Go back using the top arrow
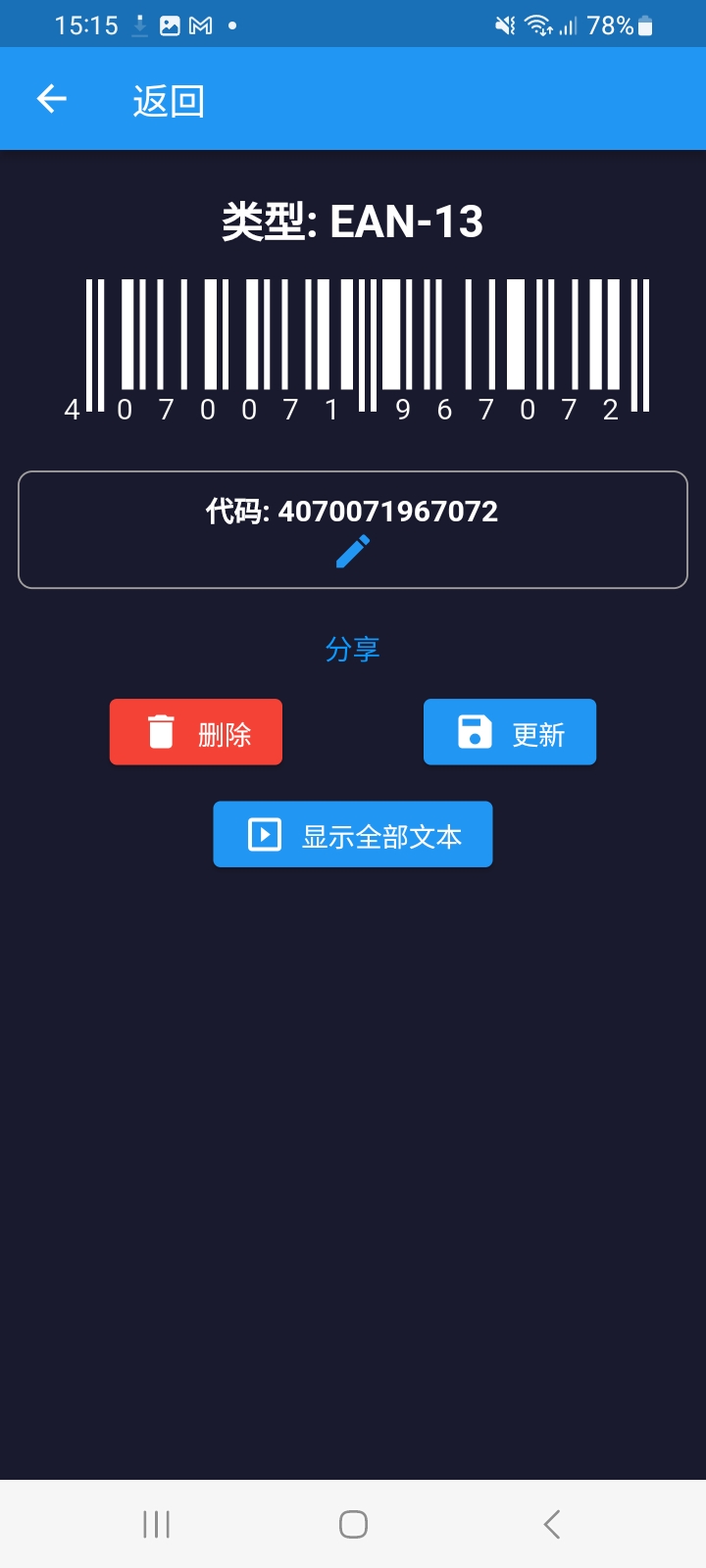The height and width of the screenshot is (1568, 706). (51, 99)
